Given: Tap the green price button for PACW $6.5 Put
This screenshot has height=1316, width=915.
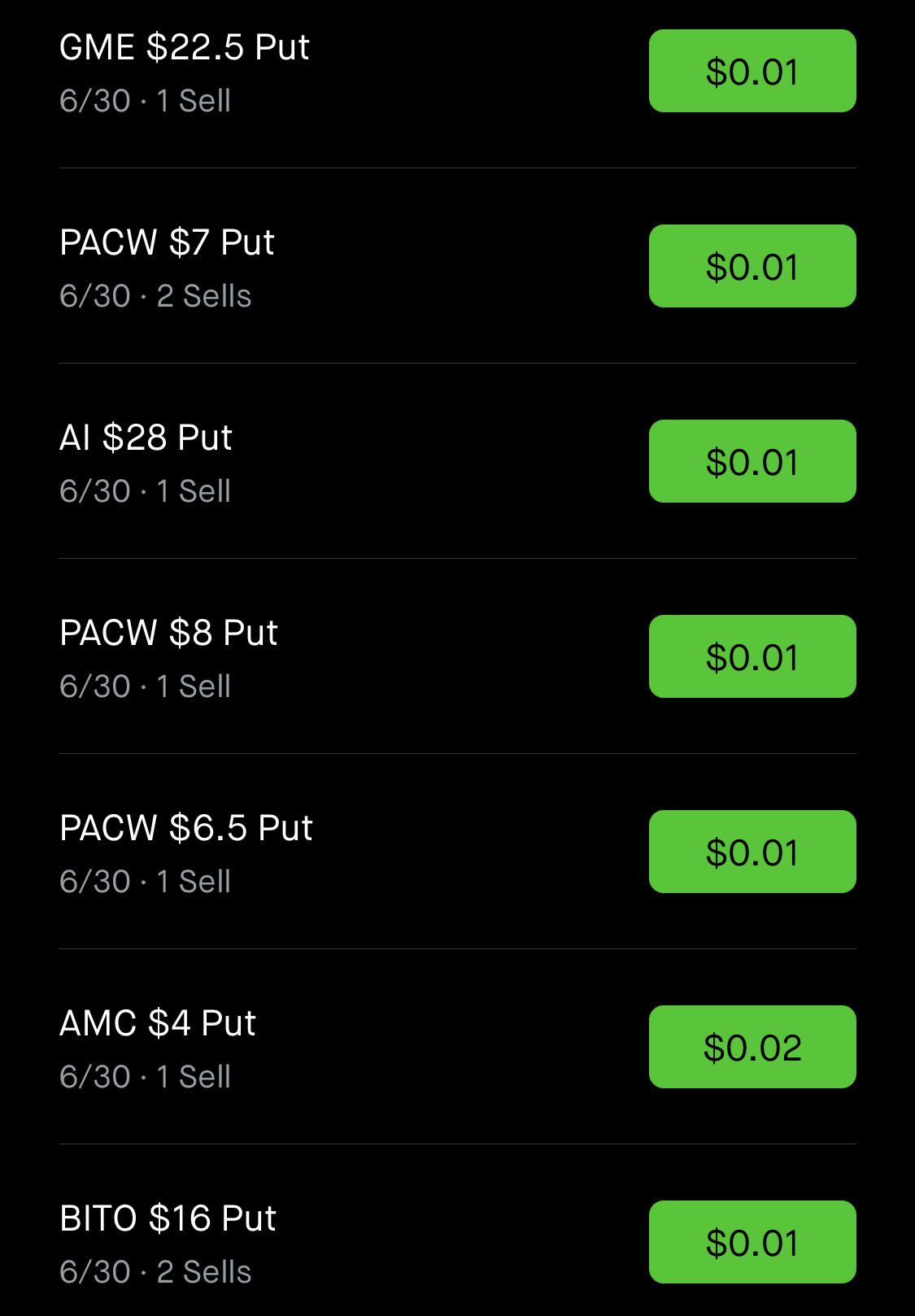Looking at the screenshot, I should 752,852.
